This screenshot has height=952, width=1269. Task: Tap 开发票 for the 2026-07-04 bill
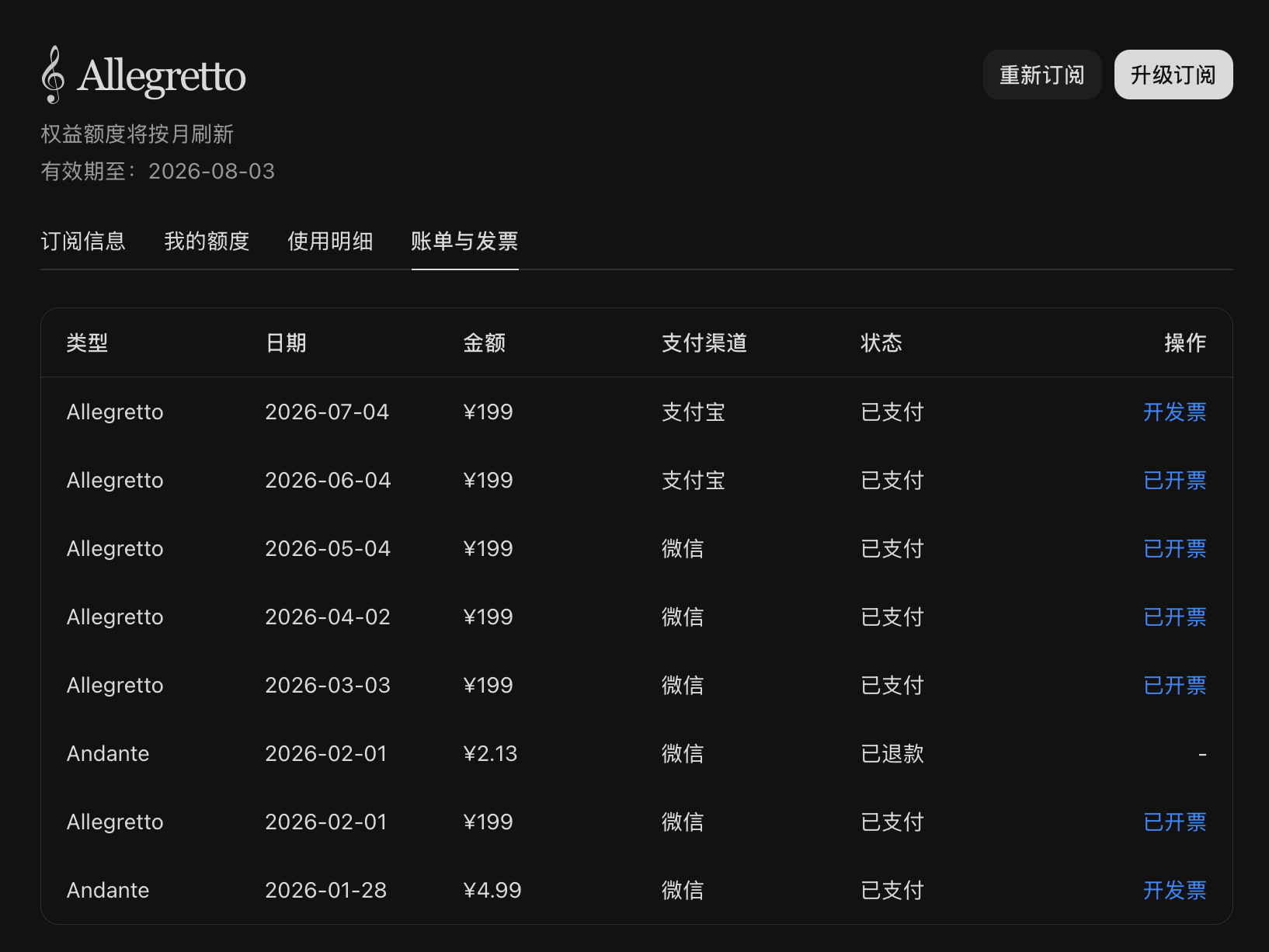pyautogui.click(x=1174, y=412)
